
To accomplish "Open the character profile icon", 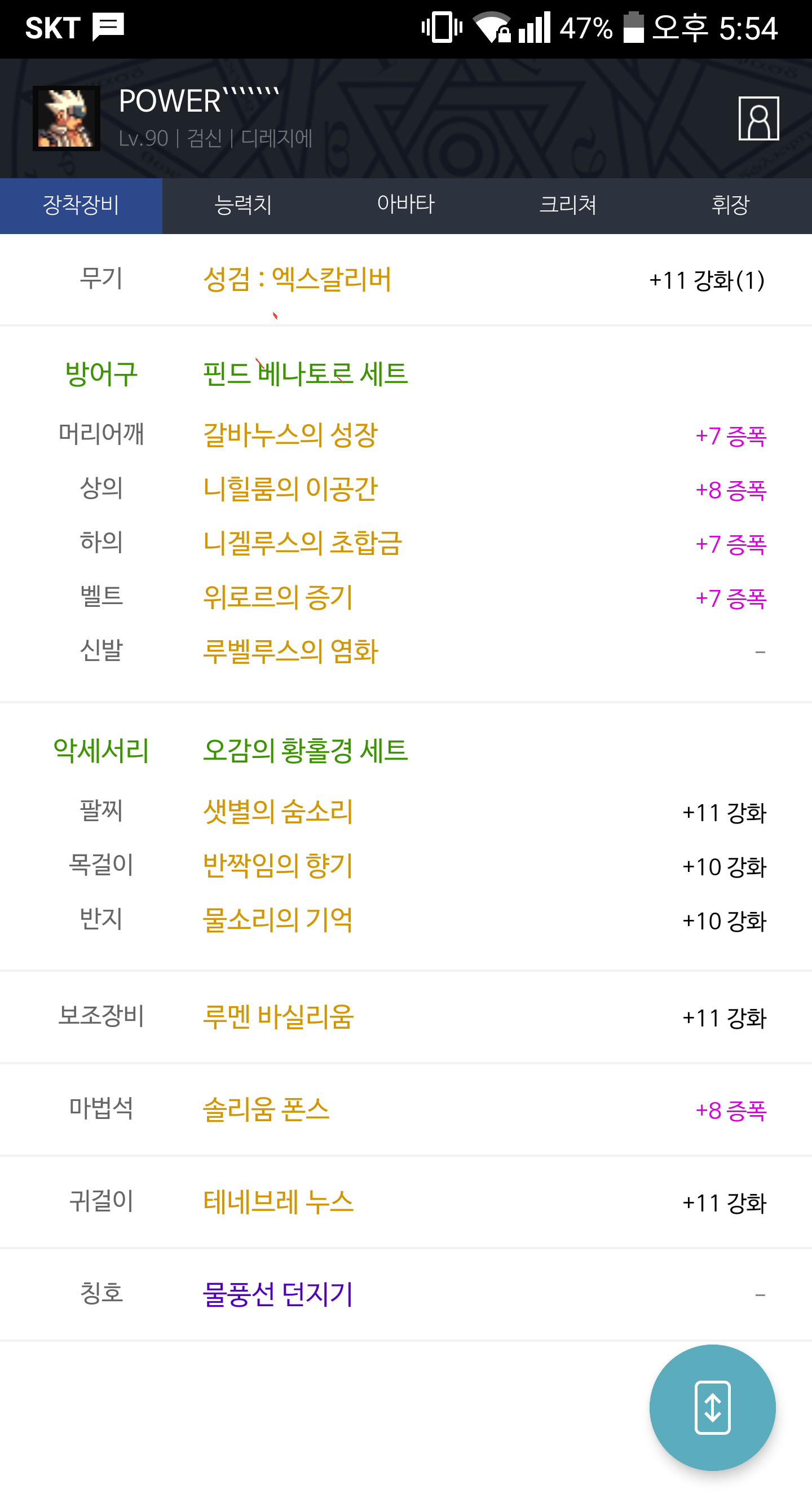I will point(758,118).
